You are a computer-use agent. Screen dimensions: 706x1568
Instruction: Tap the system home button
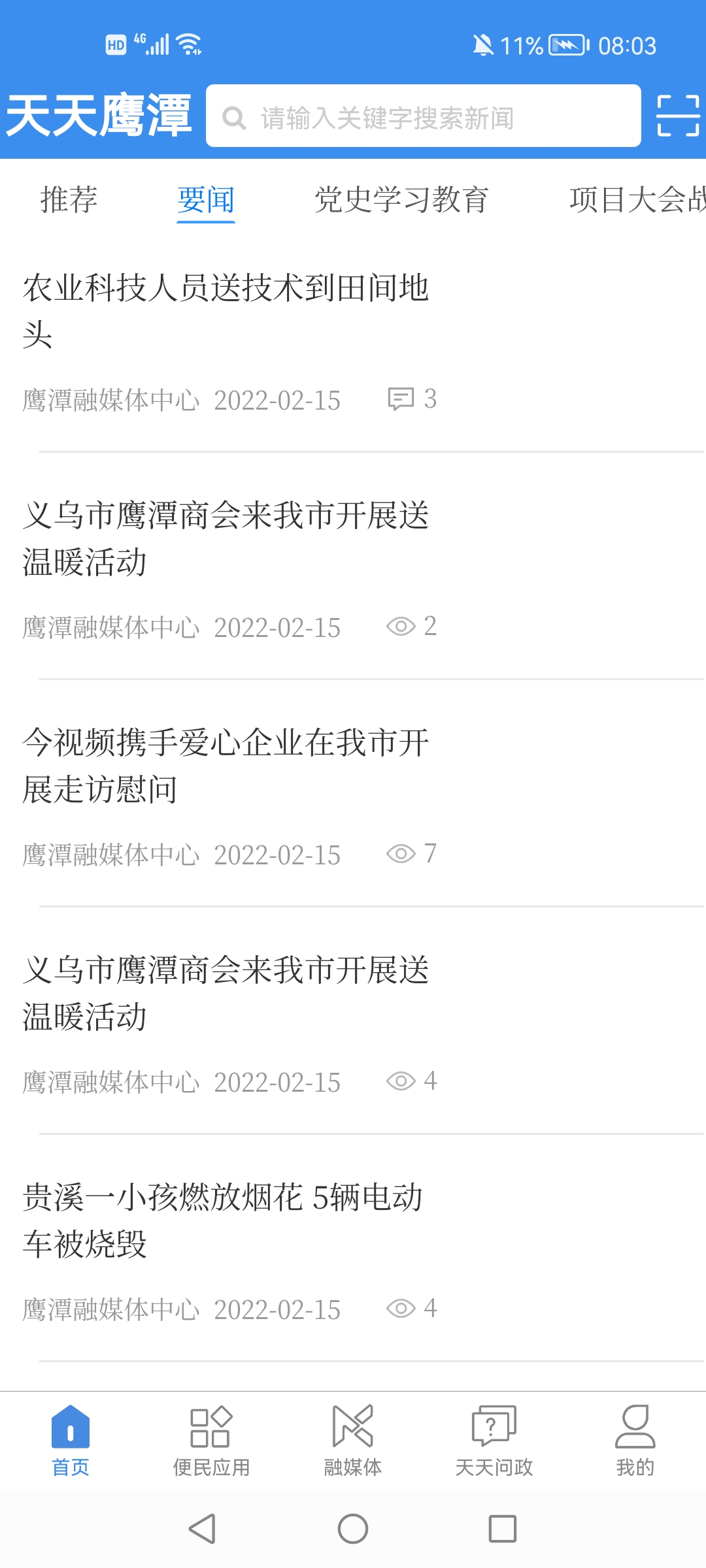pos(353,1529)
